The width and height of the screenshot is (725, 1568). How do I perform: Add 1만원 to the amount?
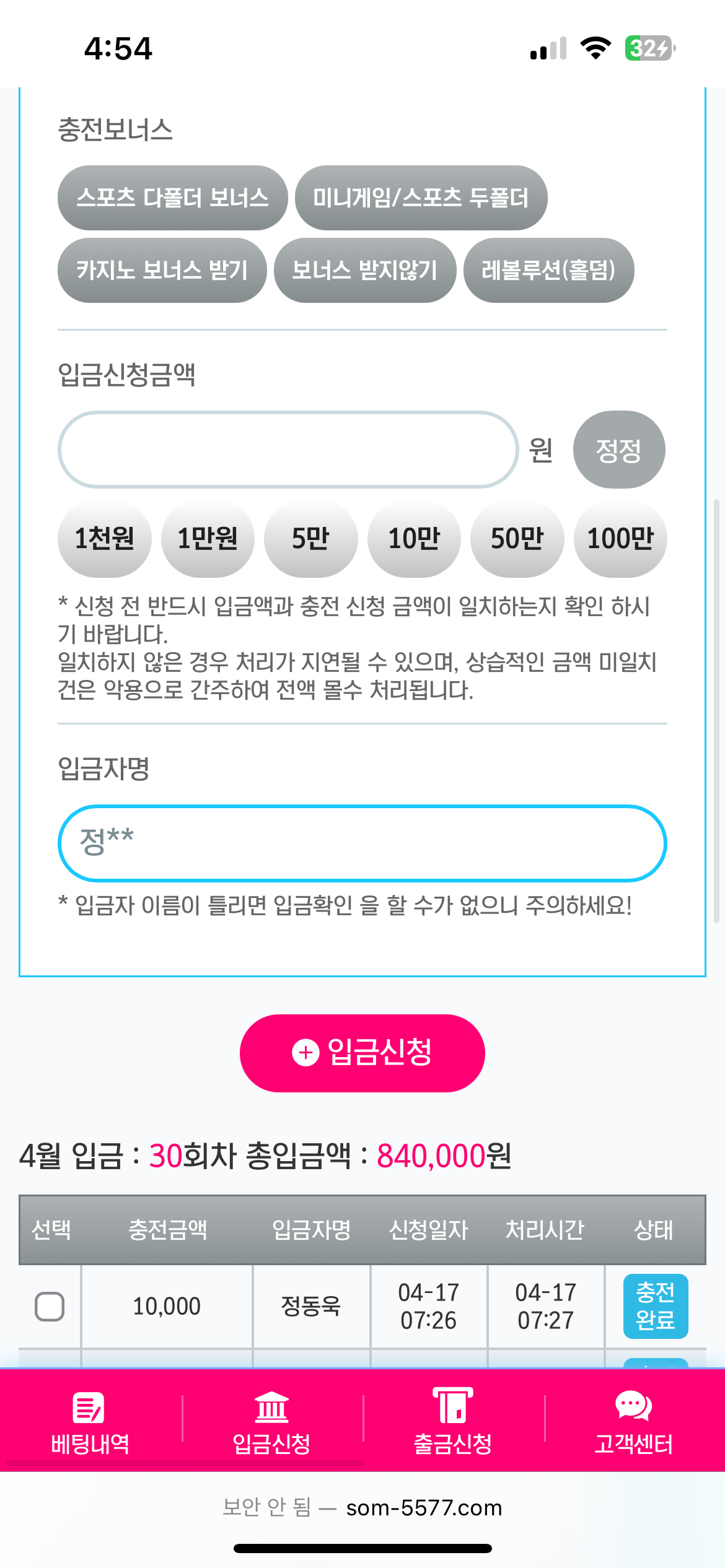pyautogui.click(x=208, y=539)
